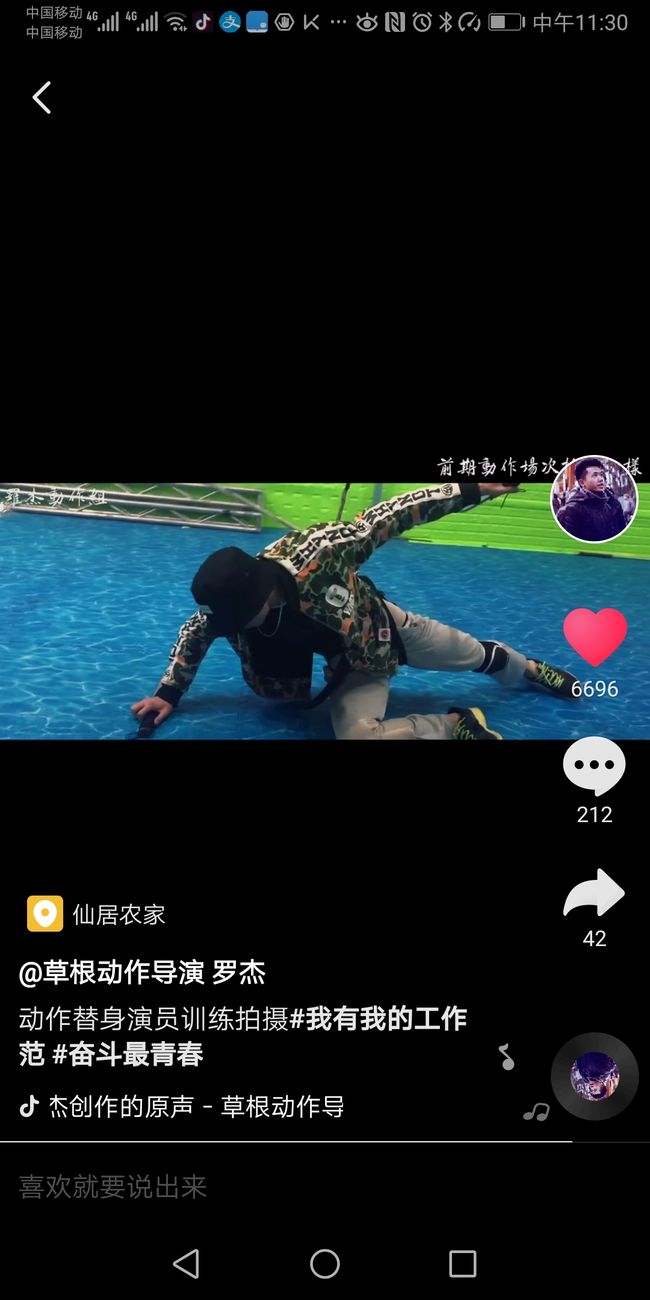The image size is (650, 1300).
Task: Tap the spinning music disc
Action: (x=594, y=1076)
